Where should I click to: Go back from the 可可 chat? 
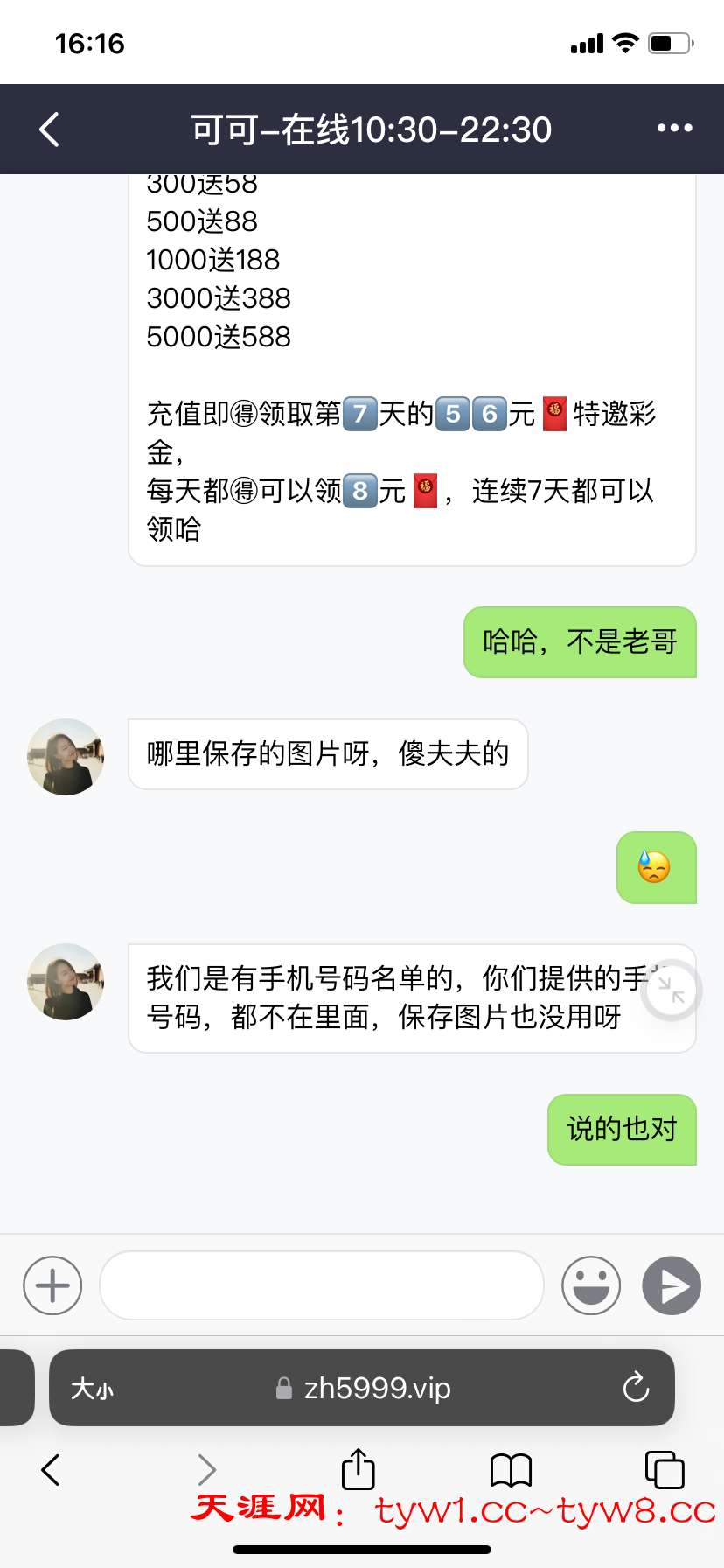[x=50, y=129]
